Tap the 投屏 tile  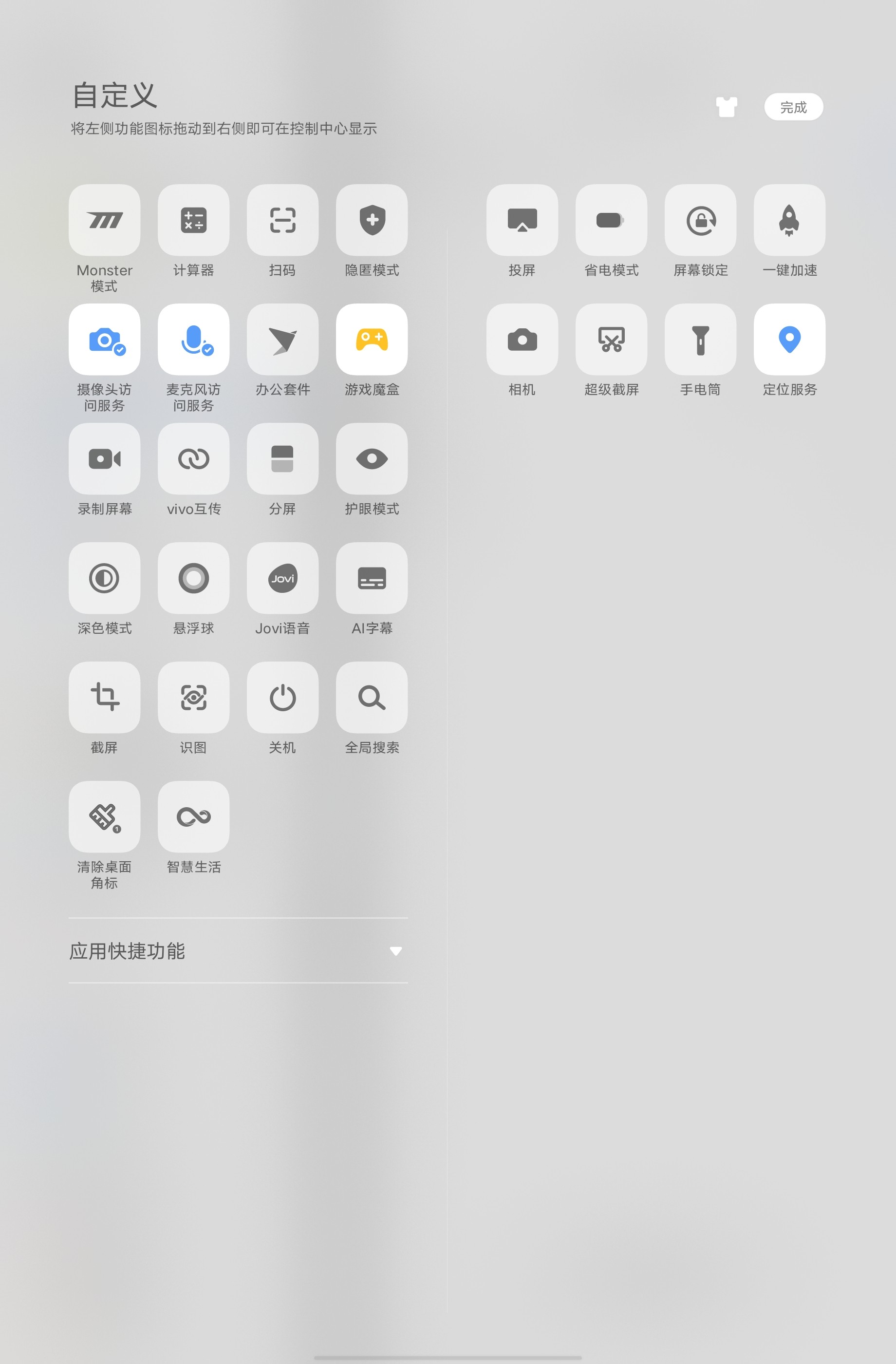coord(522,220)
